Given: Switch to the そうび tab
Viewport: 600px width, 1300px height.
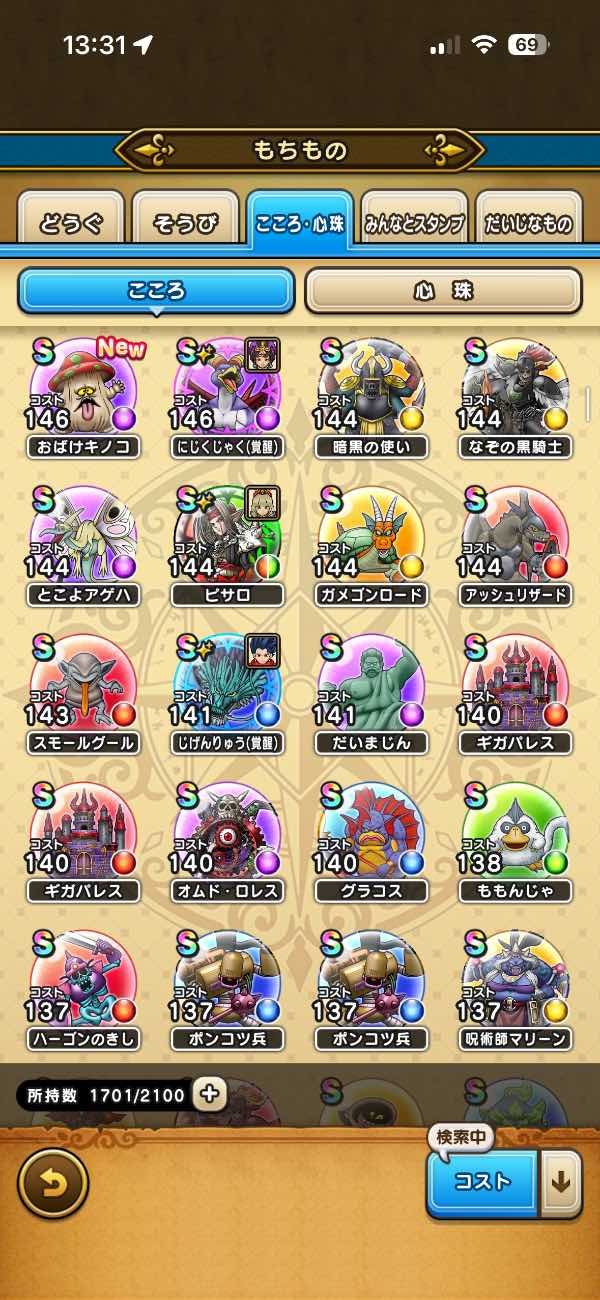Looking at the screenshot, I should pyautogui.click(x=185, y=223).
